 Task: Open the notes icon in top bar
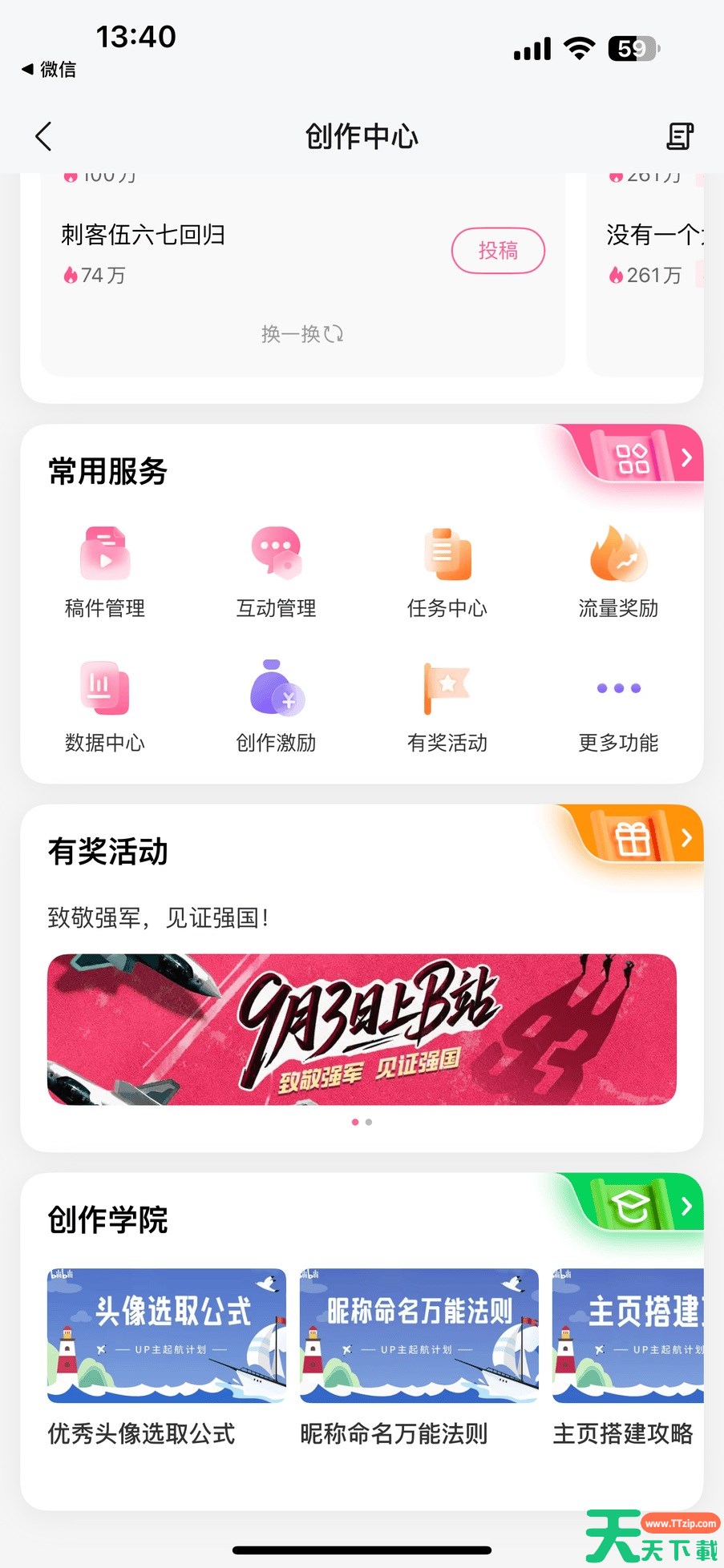(680, 136)
